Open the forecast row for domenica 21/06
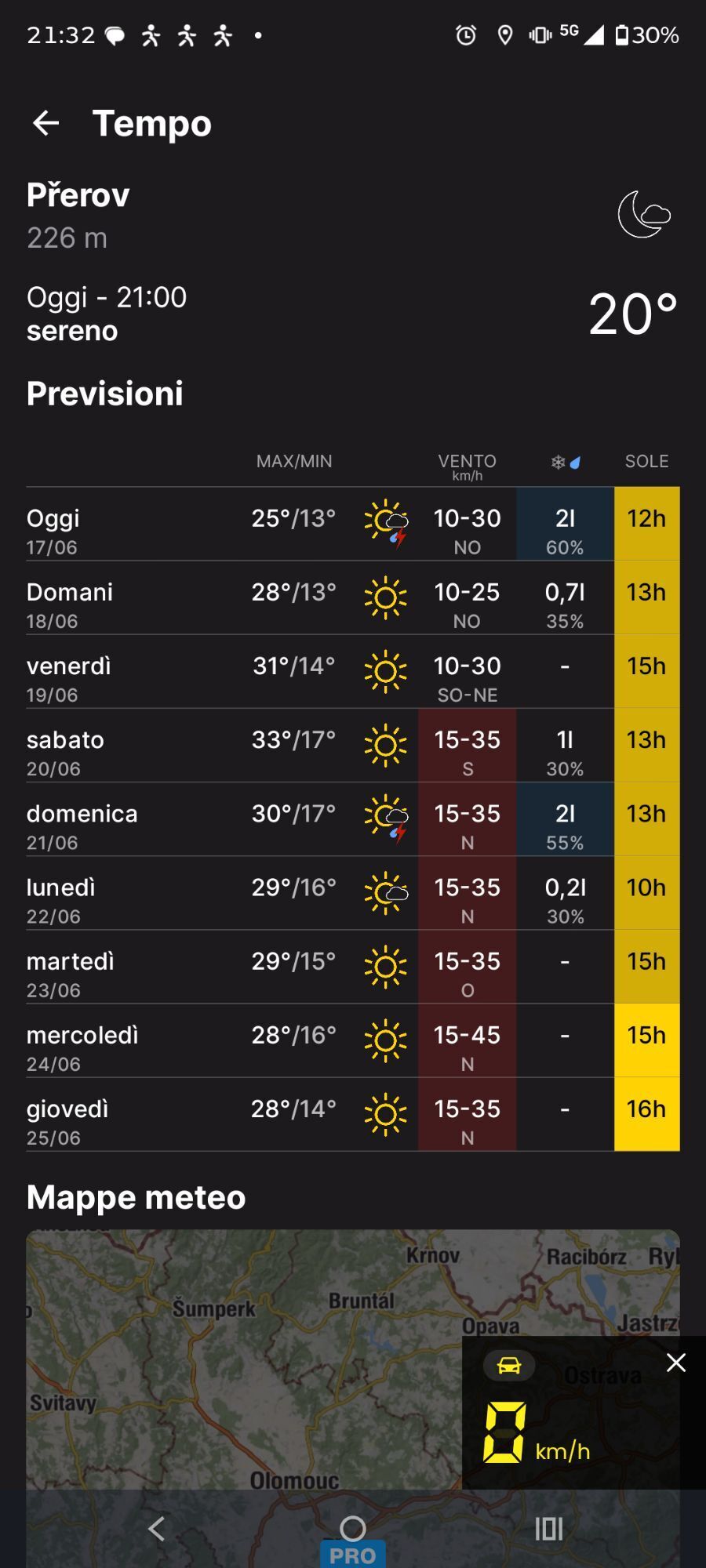The height and width of the screenshot is (1568, 706). tap(353, 818)
